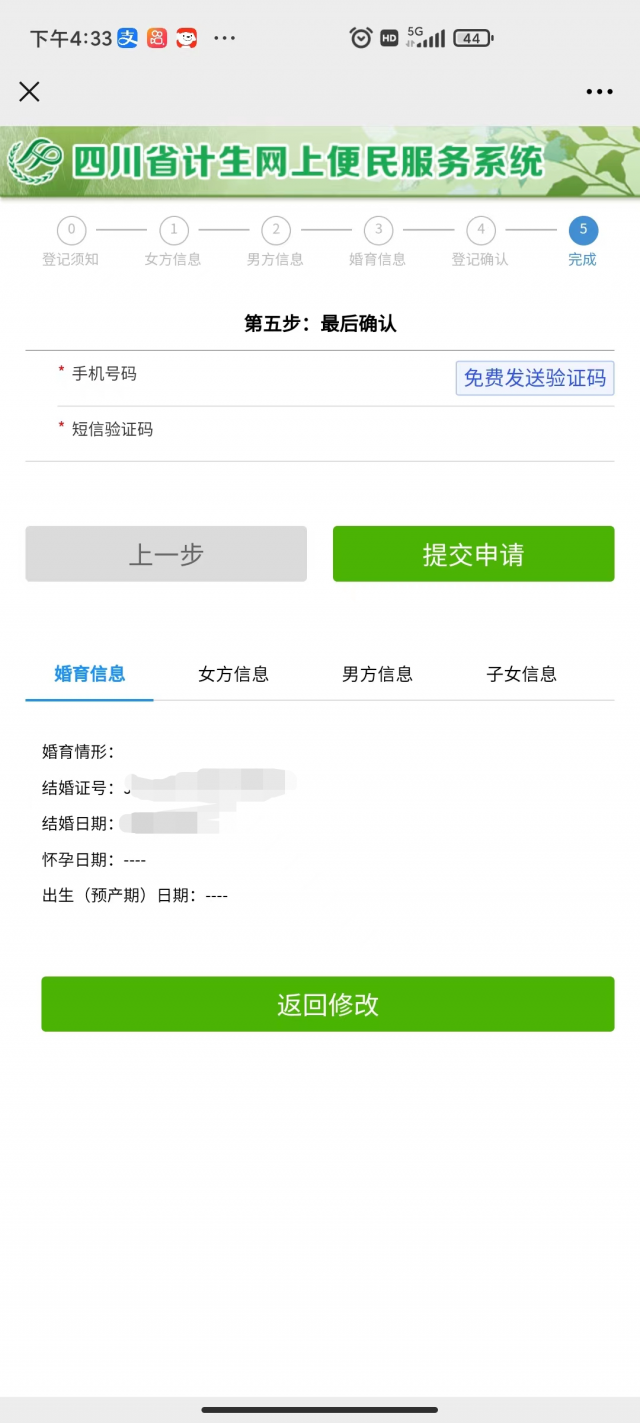Open the three-dot overflow menu
The height and width of the screenshot is (1423, 640).
pyautogui.click(x=599, y=92)
